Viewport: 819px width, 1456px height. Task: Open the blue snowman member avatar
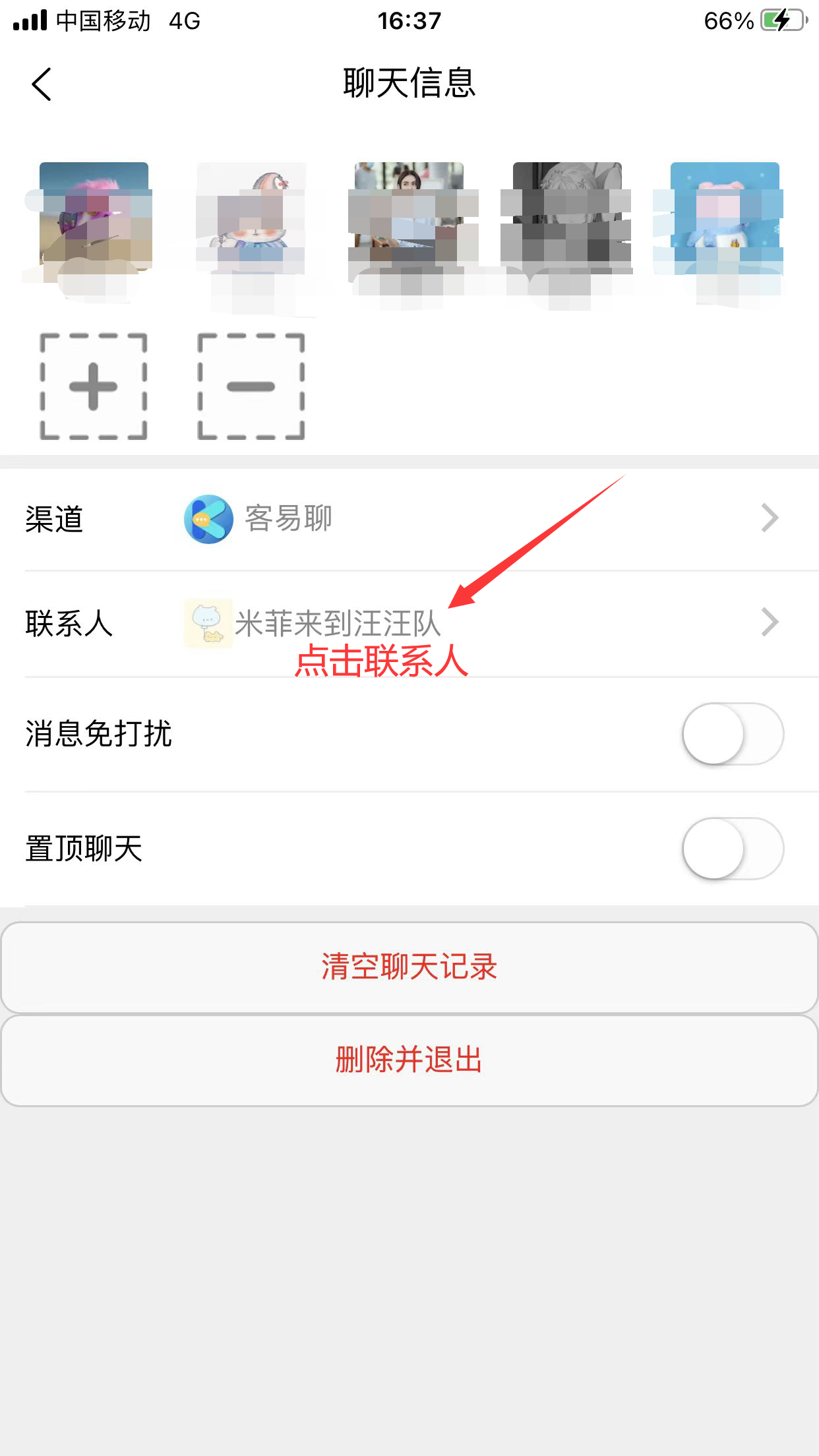(724, 218)
